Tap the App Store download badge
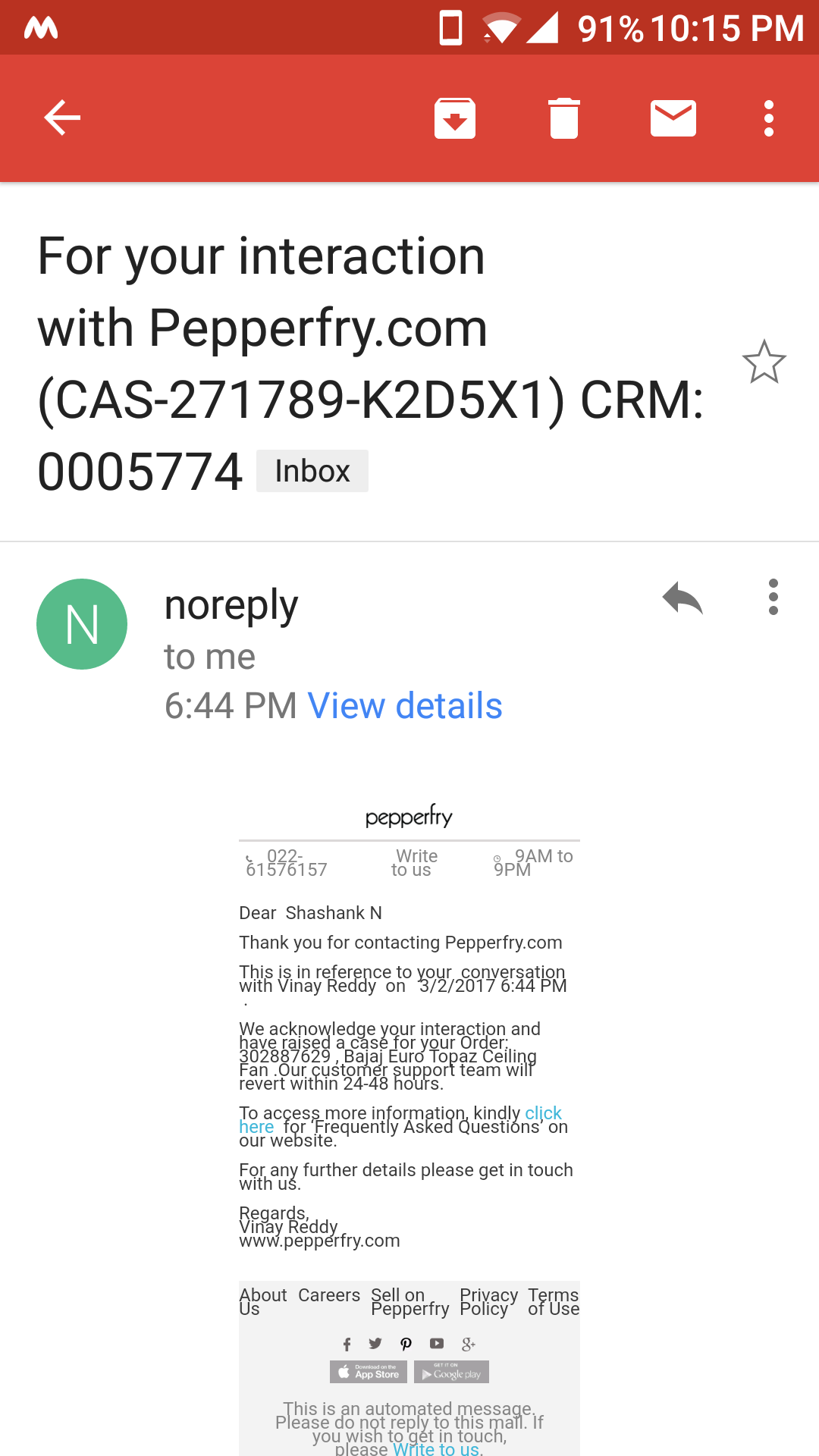Image resolution: width=819 pixels, height=1456 pixels. coord(369,1372)
